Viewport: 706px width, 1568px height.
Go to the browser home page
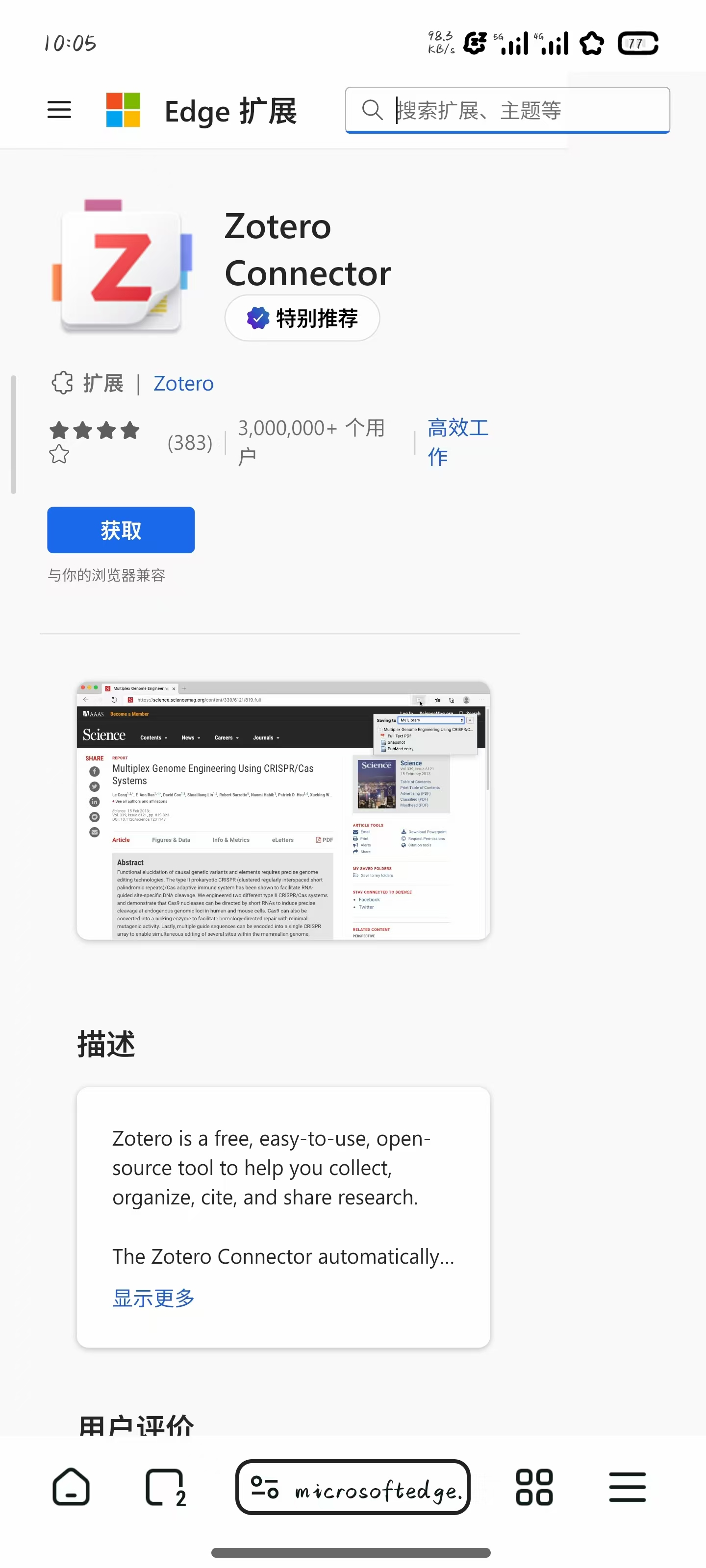(71, 1487)
